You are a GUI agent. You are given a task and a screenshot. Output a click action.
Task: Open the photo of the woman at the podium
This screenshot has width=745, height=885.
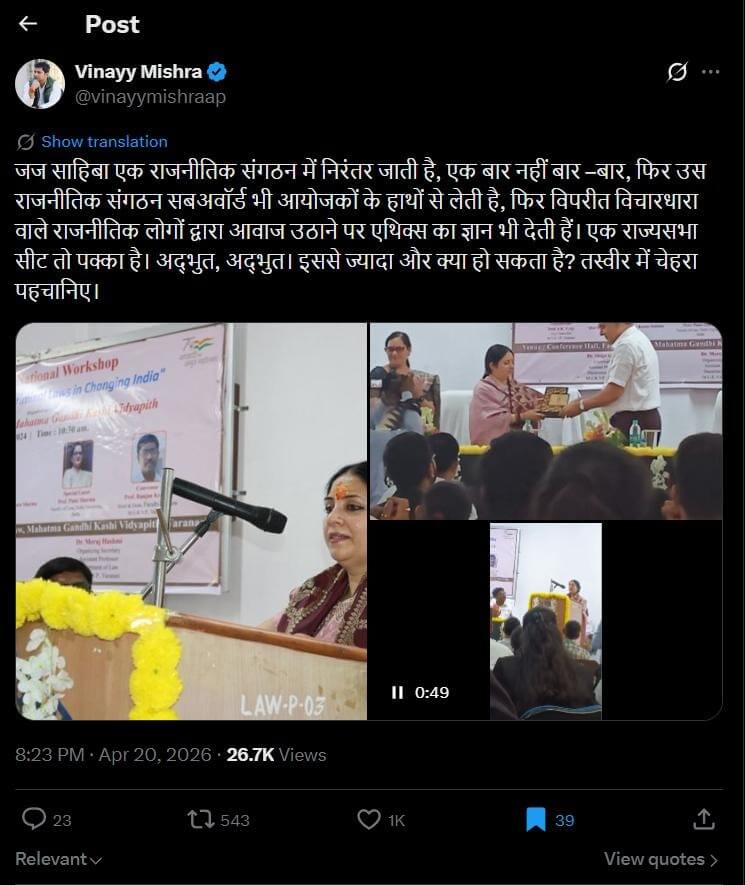click(191, 521)
